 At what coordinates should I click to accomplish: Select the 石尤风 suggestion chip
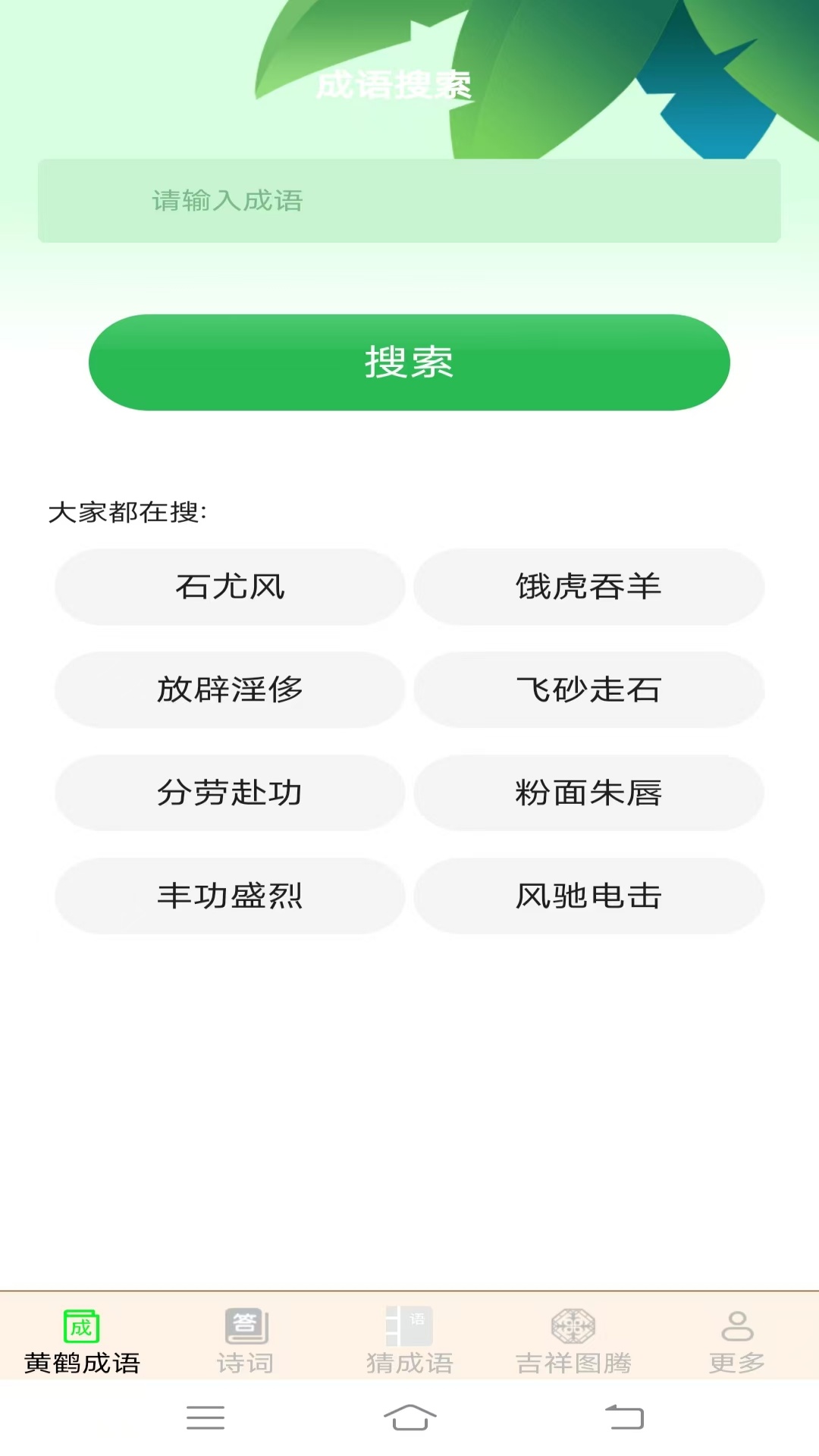[x=230, y=587]
